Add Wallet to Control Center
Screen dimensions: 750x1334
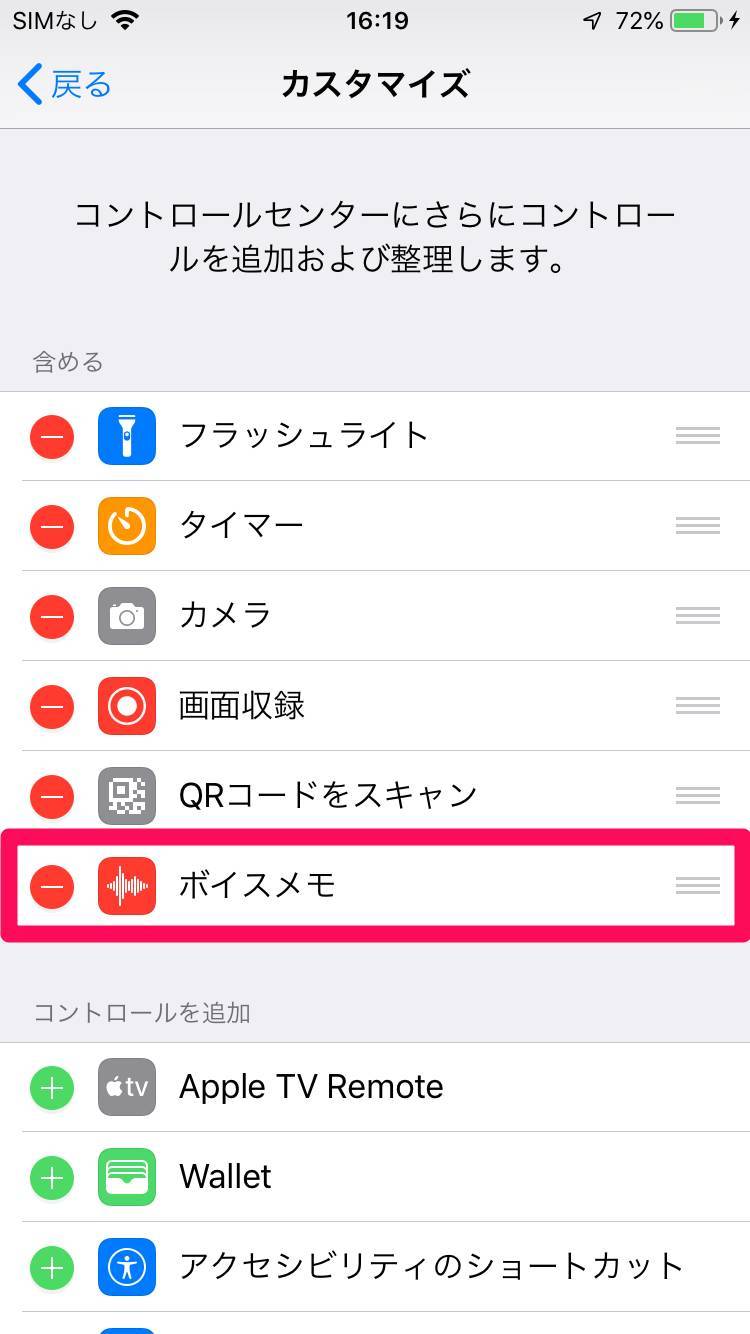52,1177
